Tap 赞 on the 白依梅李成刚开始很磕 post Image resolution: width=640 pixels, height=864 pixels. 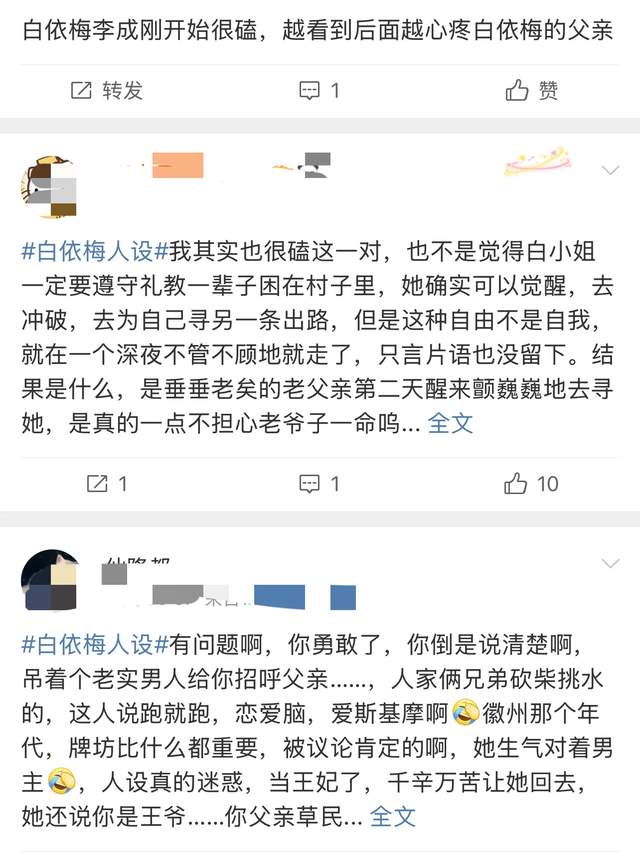tap(532, 91)
